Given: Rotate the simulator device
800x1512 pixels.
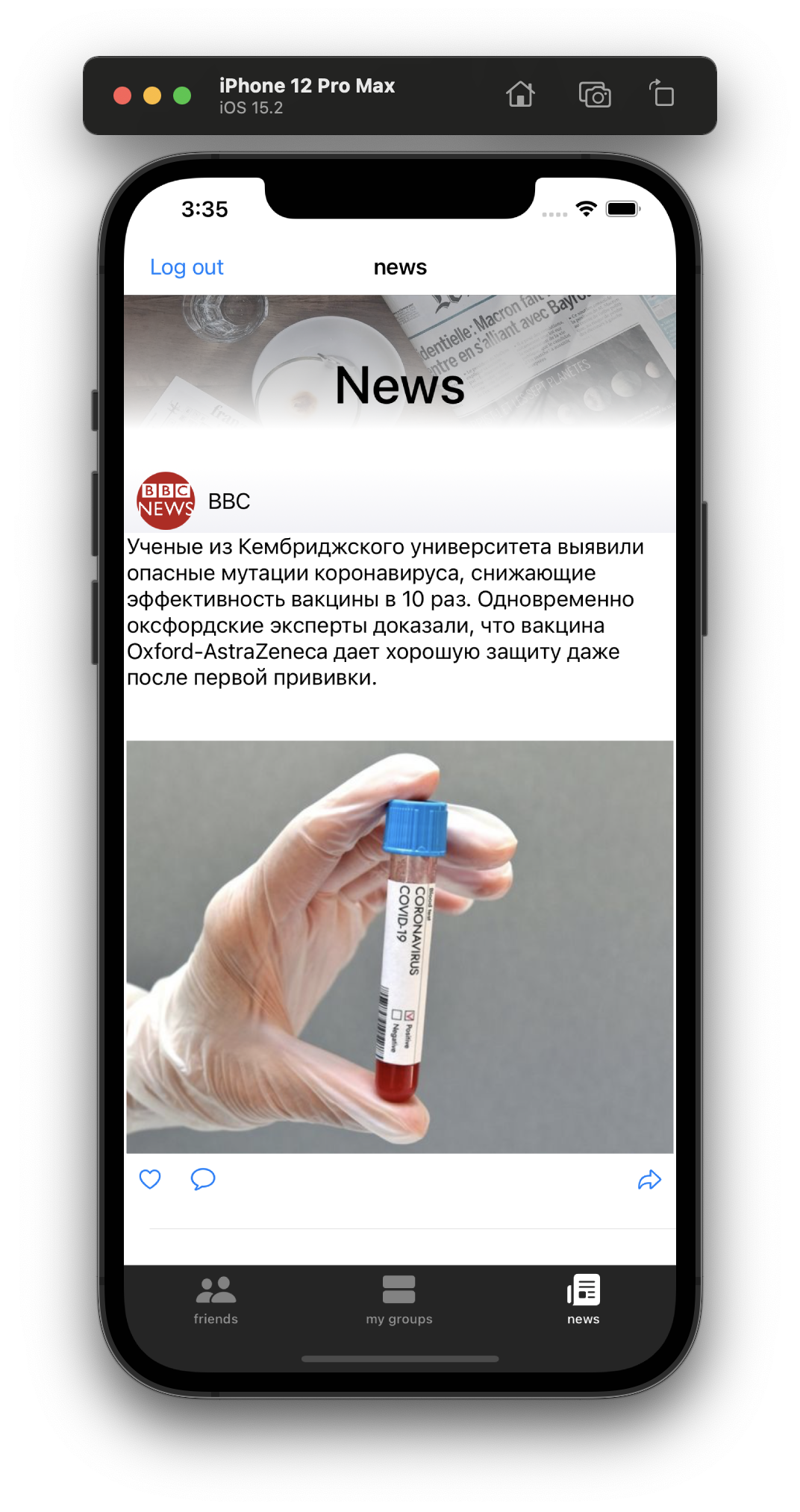Looking at the screenshot, I should point(661,95).
